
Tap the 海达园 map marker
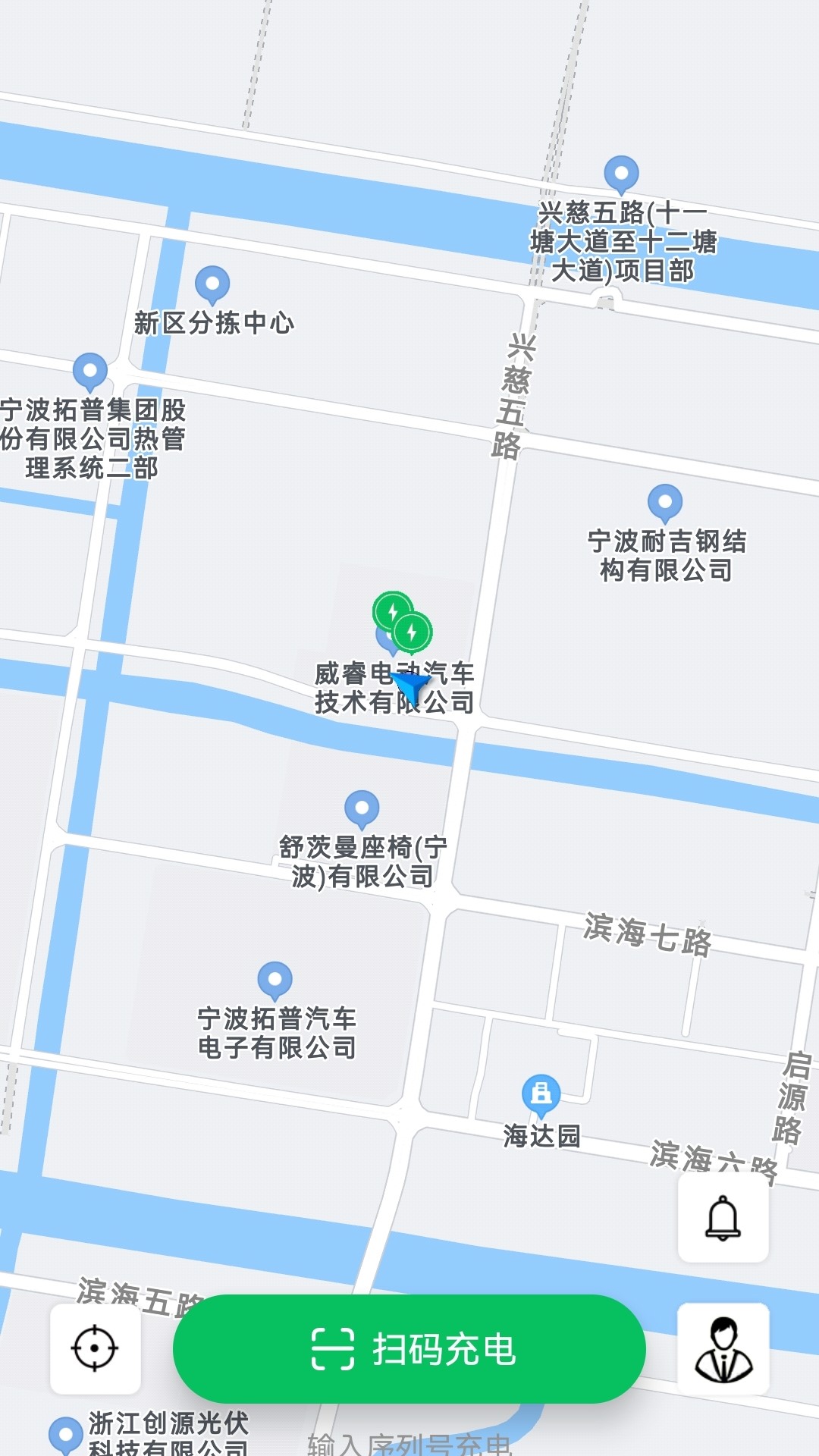[541, 1094]
